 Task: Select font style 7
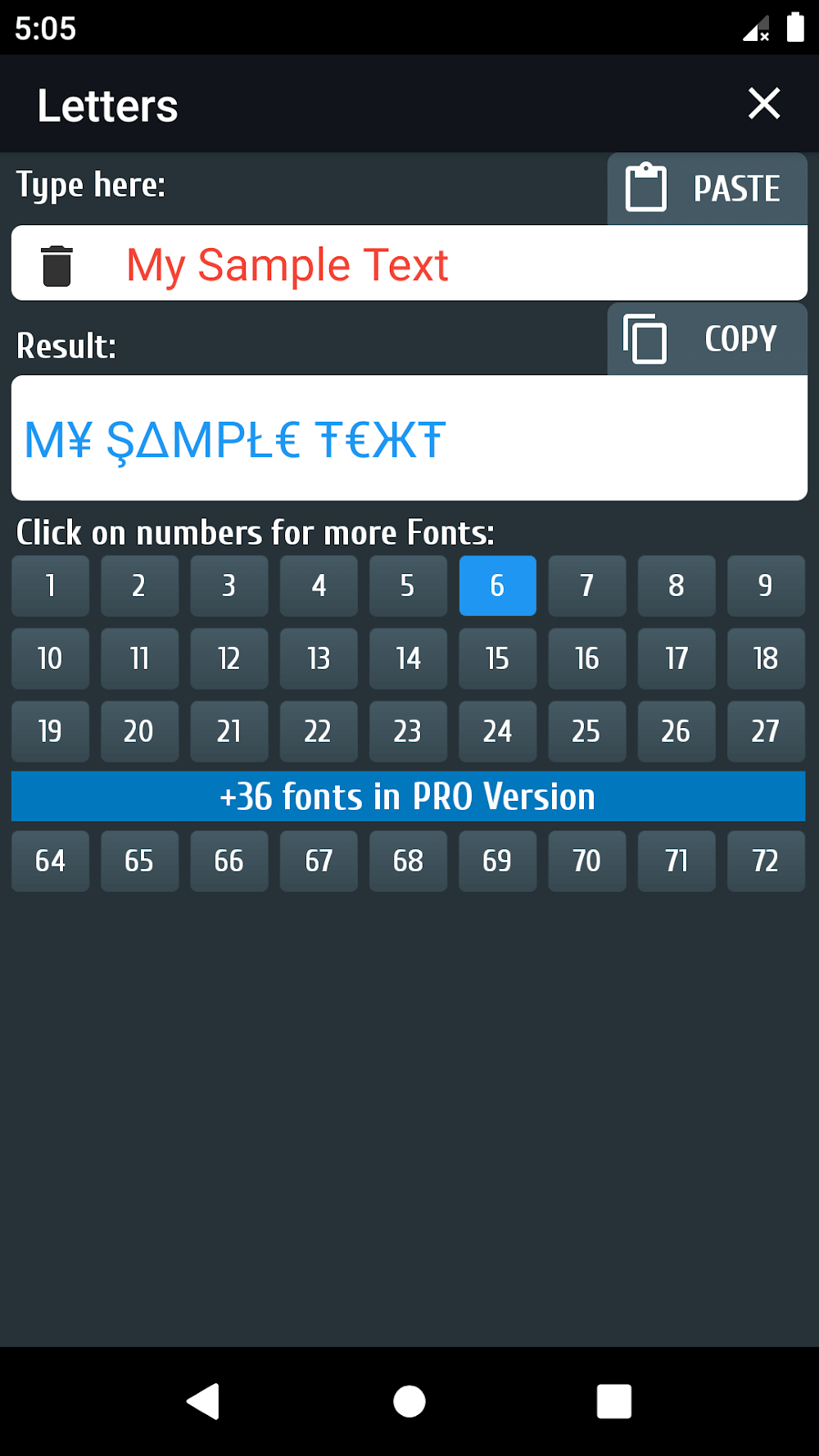(x=586, y=586)
